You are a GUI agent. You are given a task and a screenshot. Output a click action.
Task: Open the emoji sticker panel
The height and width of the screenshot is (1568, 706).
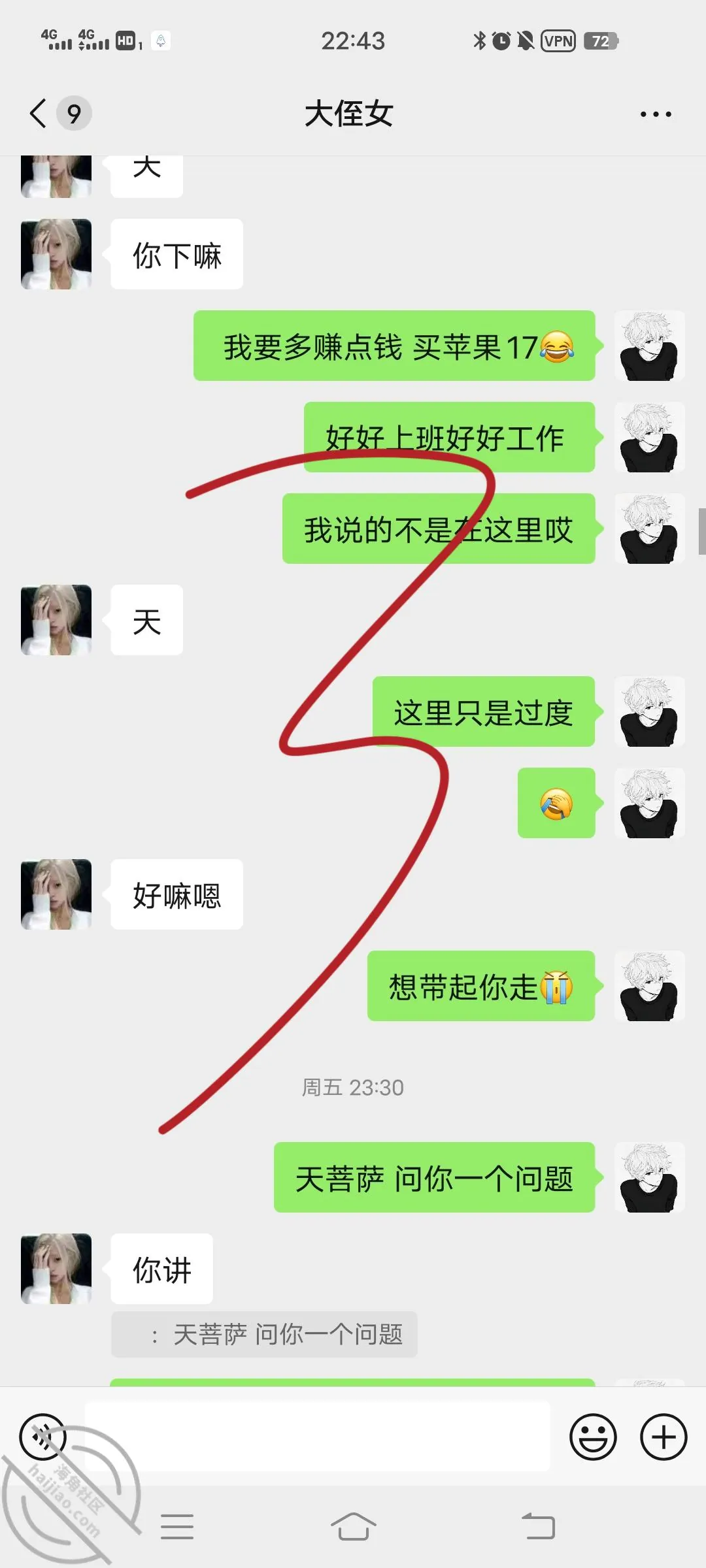click(x=593, y=1437)
